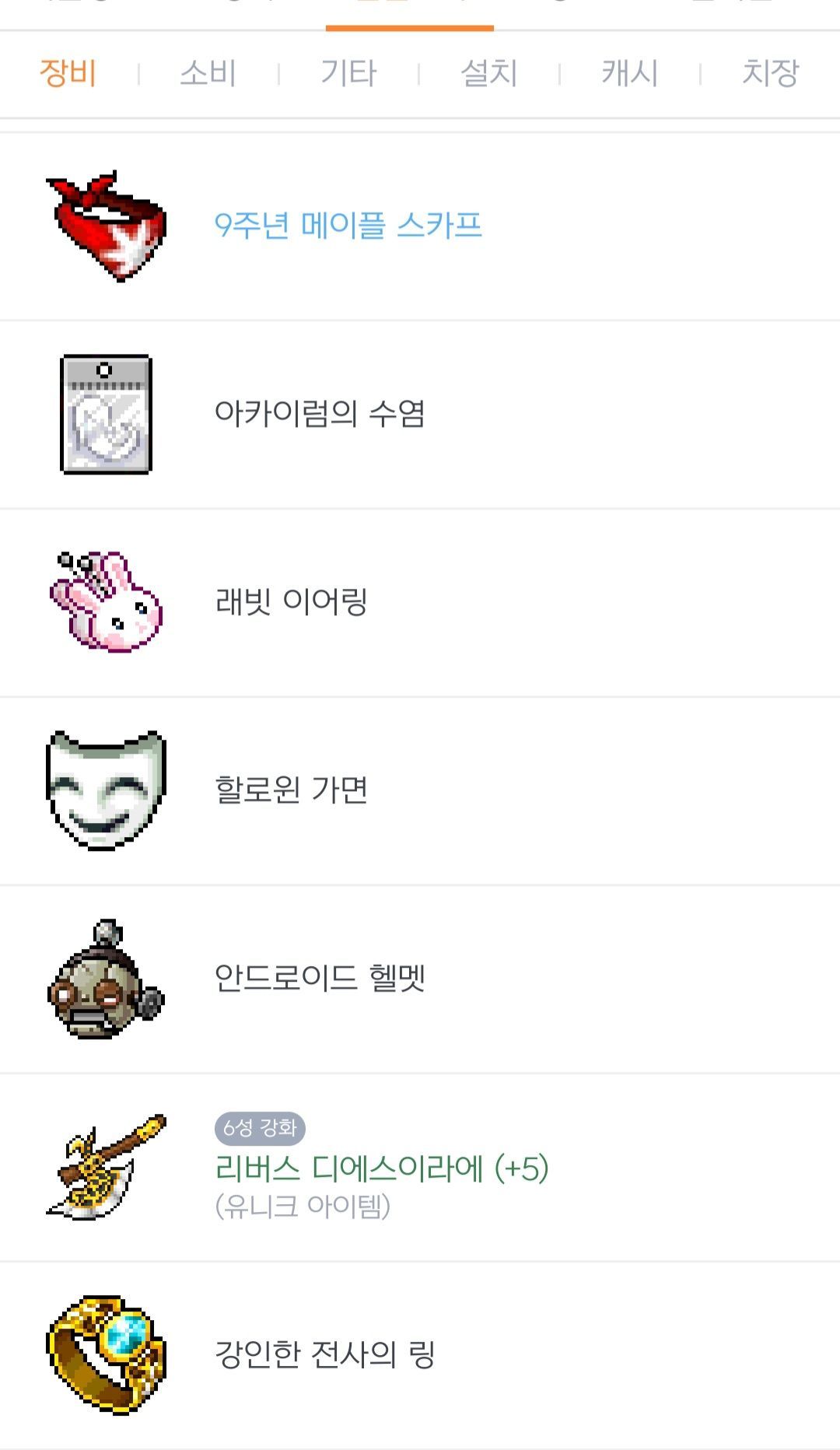This screenshot has width=840, height=1450.
Task: Open the 치장 tab
Action: pos(772,74)
